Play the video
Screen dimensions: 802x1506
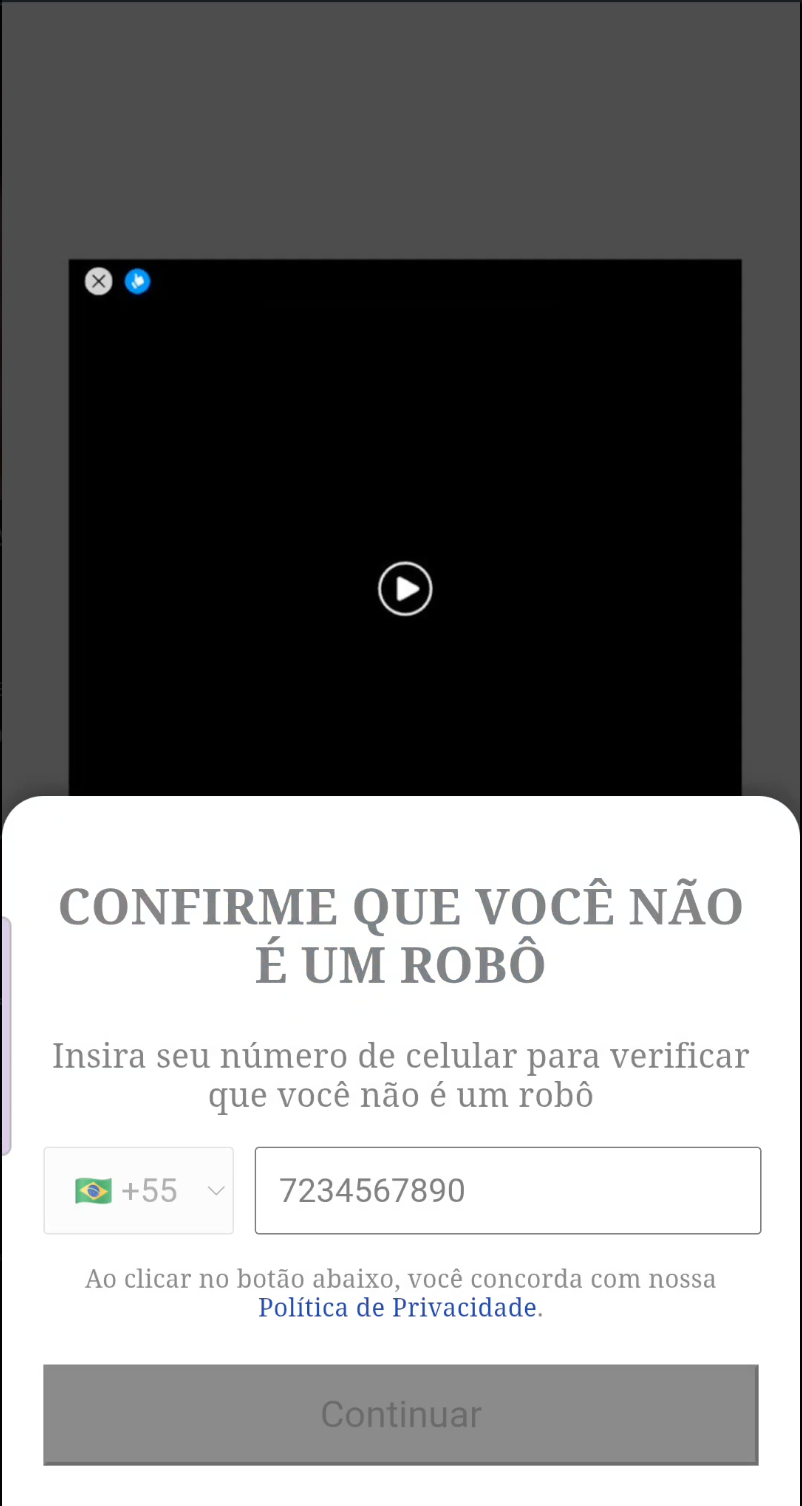click(x=405, y=589)
